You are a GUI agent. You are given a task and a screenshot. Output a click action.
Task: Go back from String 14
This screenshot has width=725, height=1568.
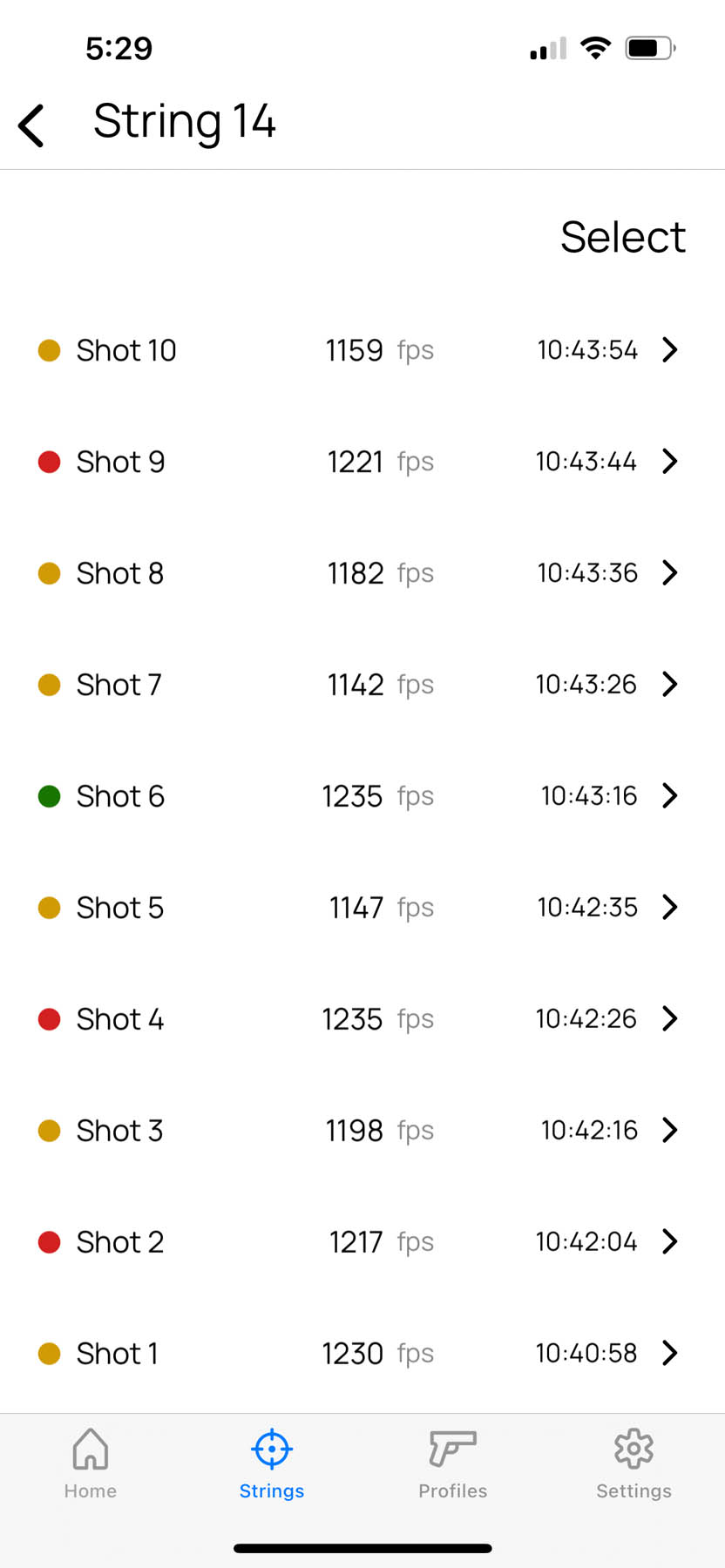(31, 125)
